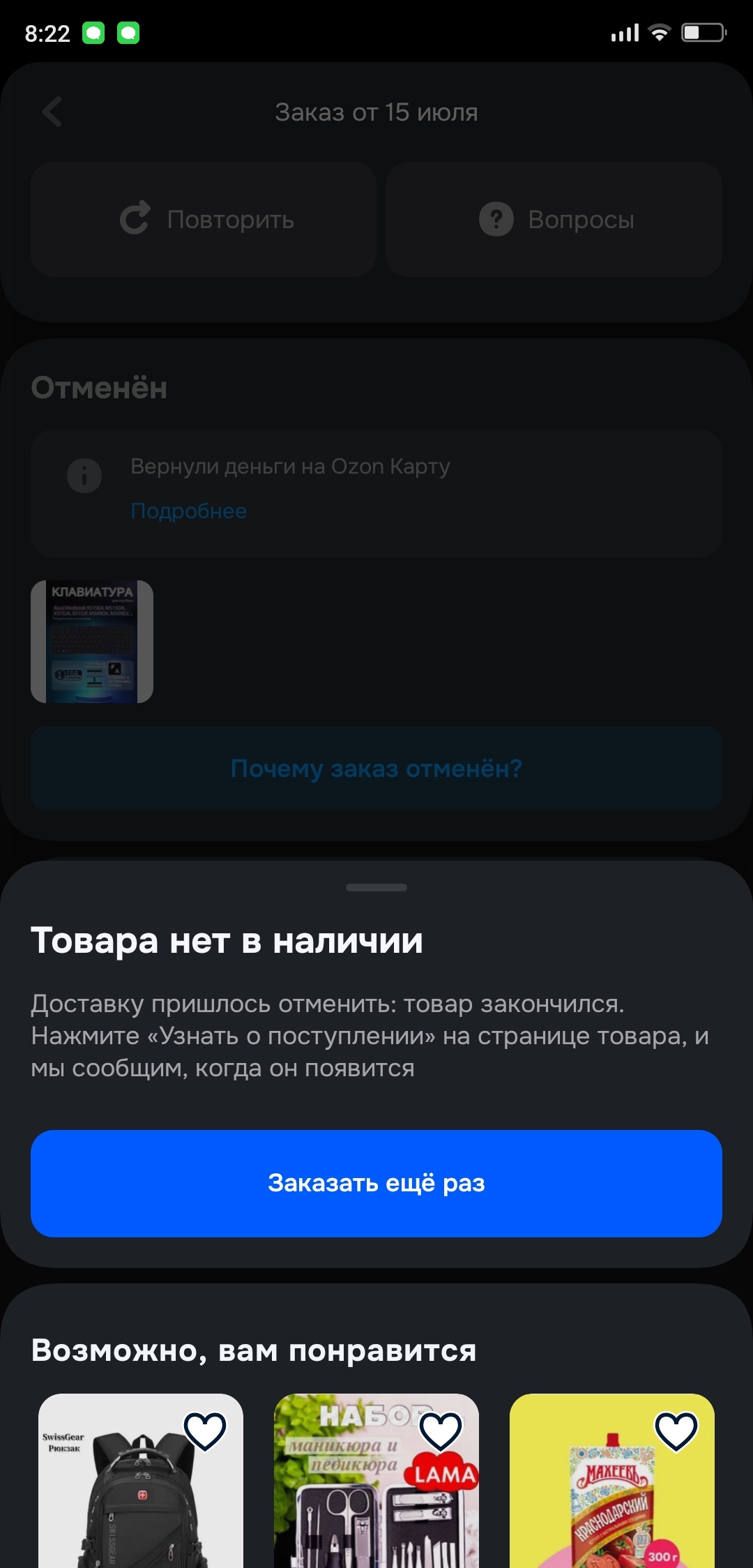Open the keyboard product thumbnail
The height and width of the screenshot is (1568, 753).
(92, 641)
